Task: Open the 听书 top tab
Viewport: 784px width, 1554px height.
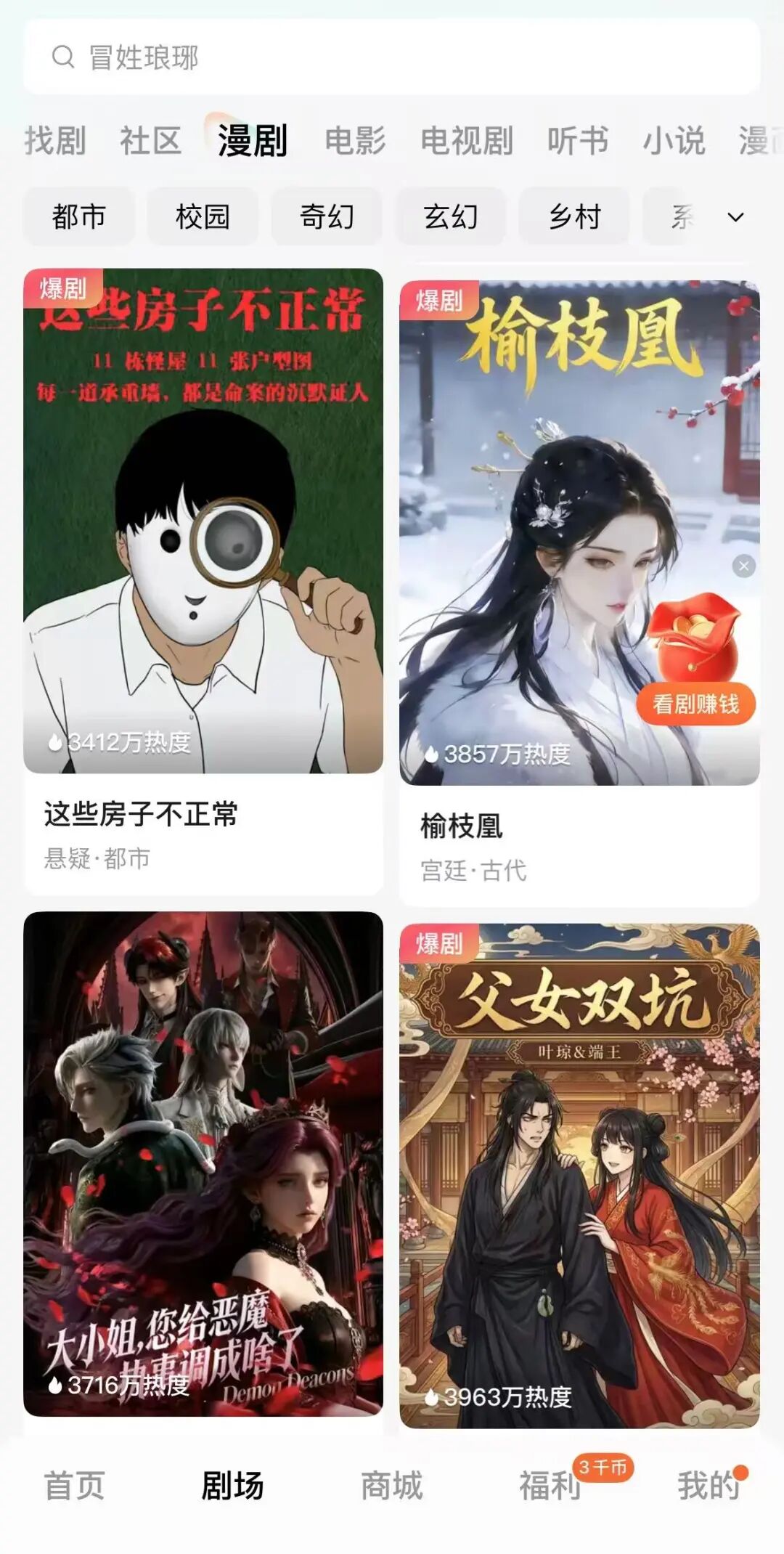Action: (578, 140)
